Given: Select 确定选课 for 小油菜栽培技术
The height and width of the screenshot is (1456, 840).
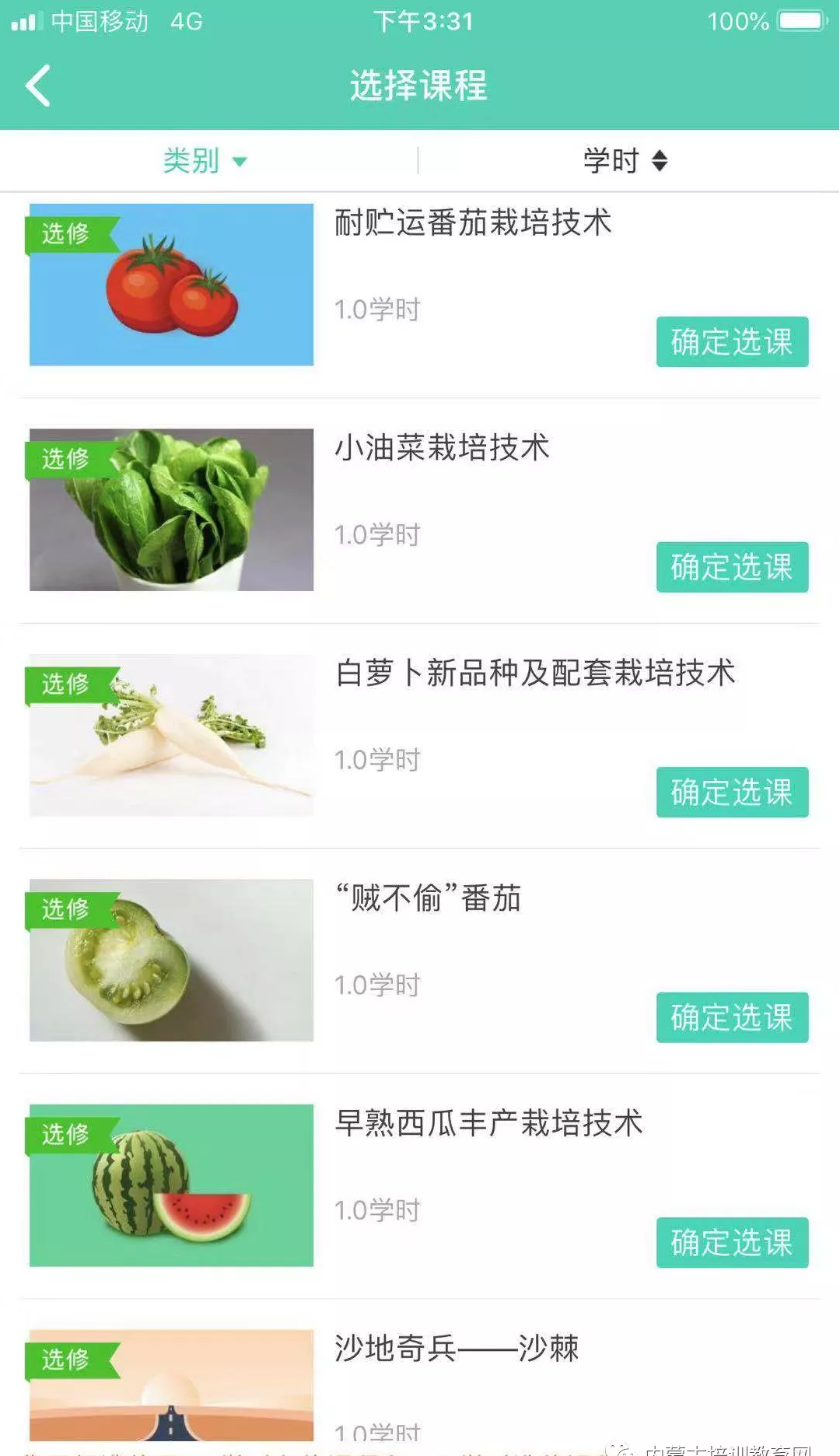Looking at the screenshot, I should (732, 567).
